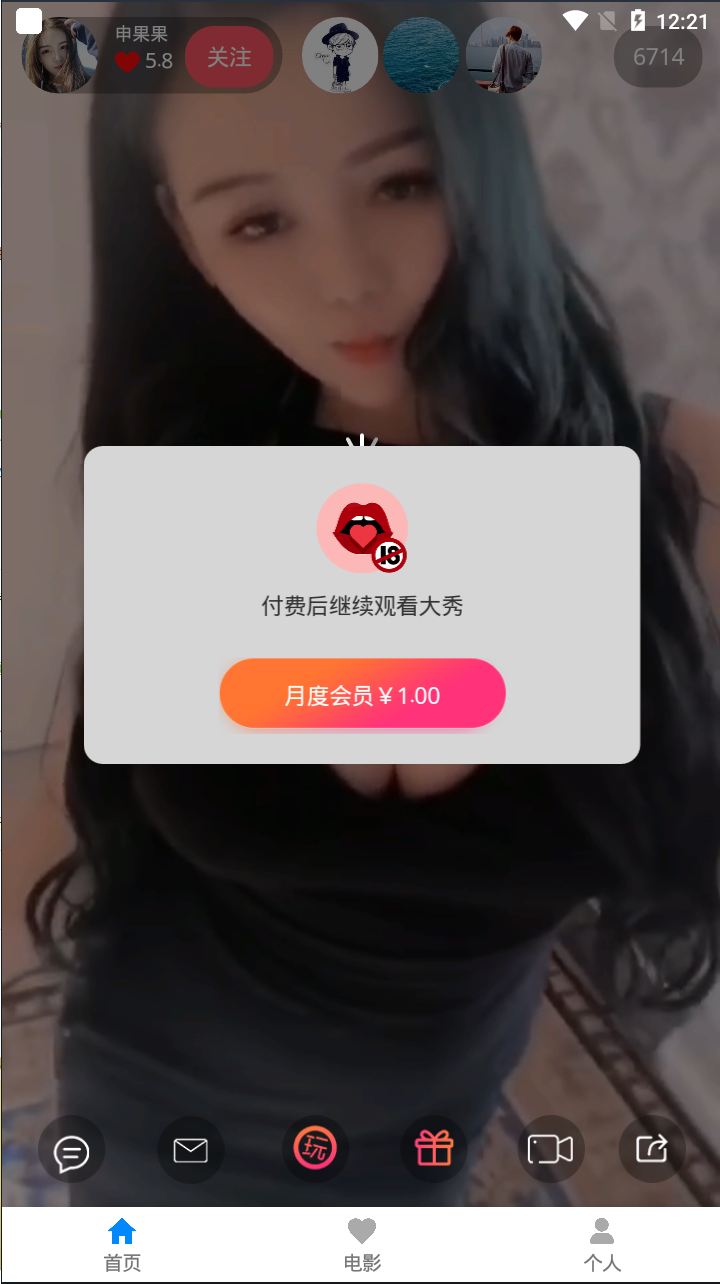This screenshot has height=1284, width=720.
Task: Share this live stream
Action: coord(652,1150)
